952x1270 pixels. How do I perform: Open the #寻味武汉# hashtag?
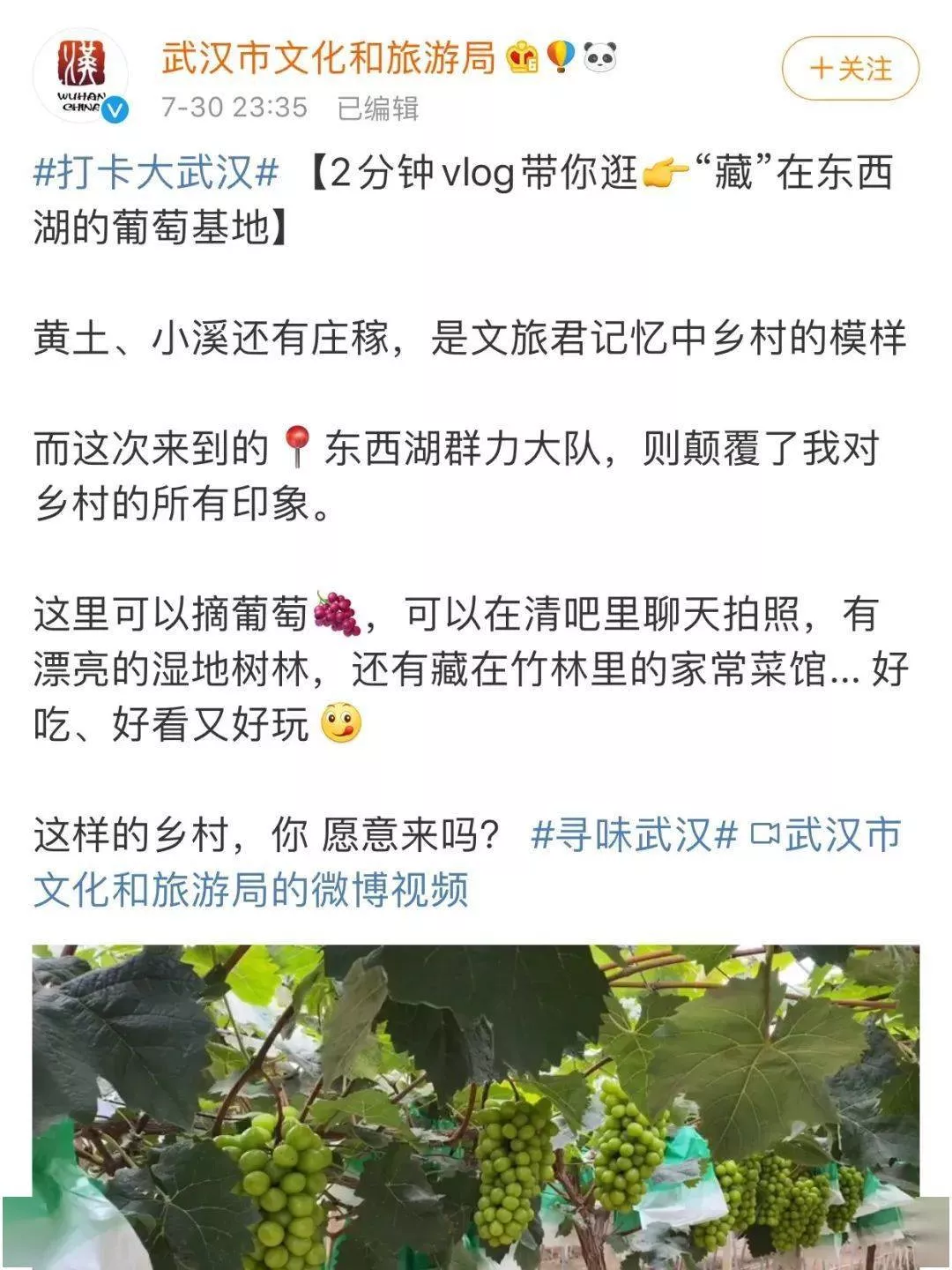tap(634, 834)
